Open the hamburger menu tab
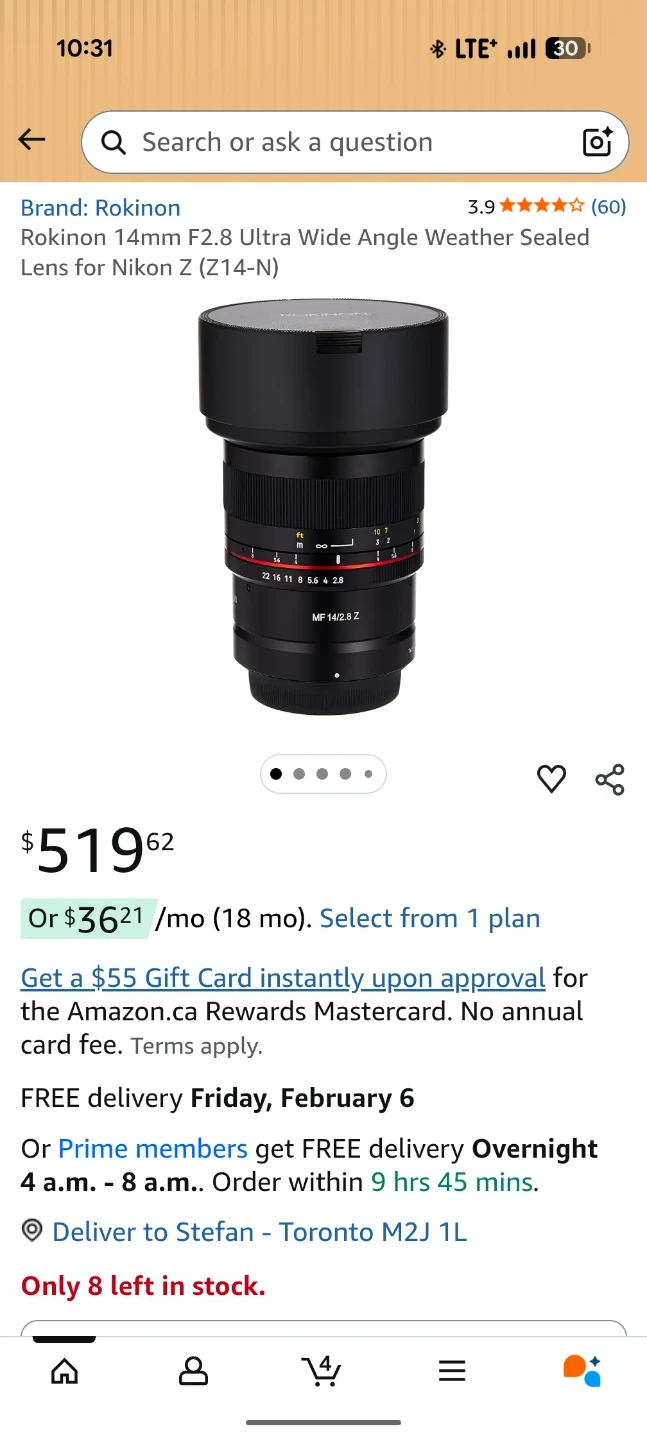The image size is (647, 1440). (x=452, y=1370)
